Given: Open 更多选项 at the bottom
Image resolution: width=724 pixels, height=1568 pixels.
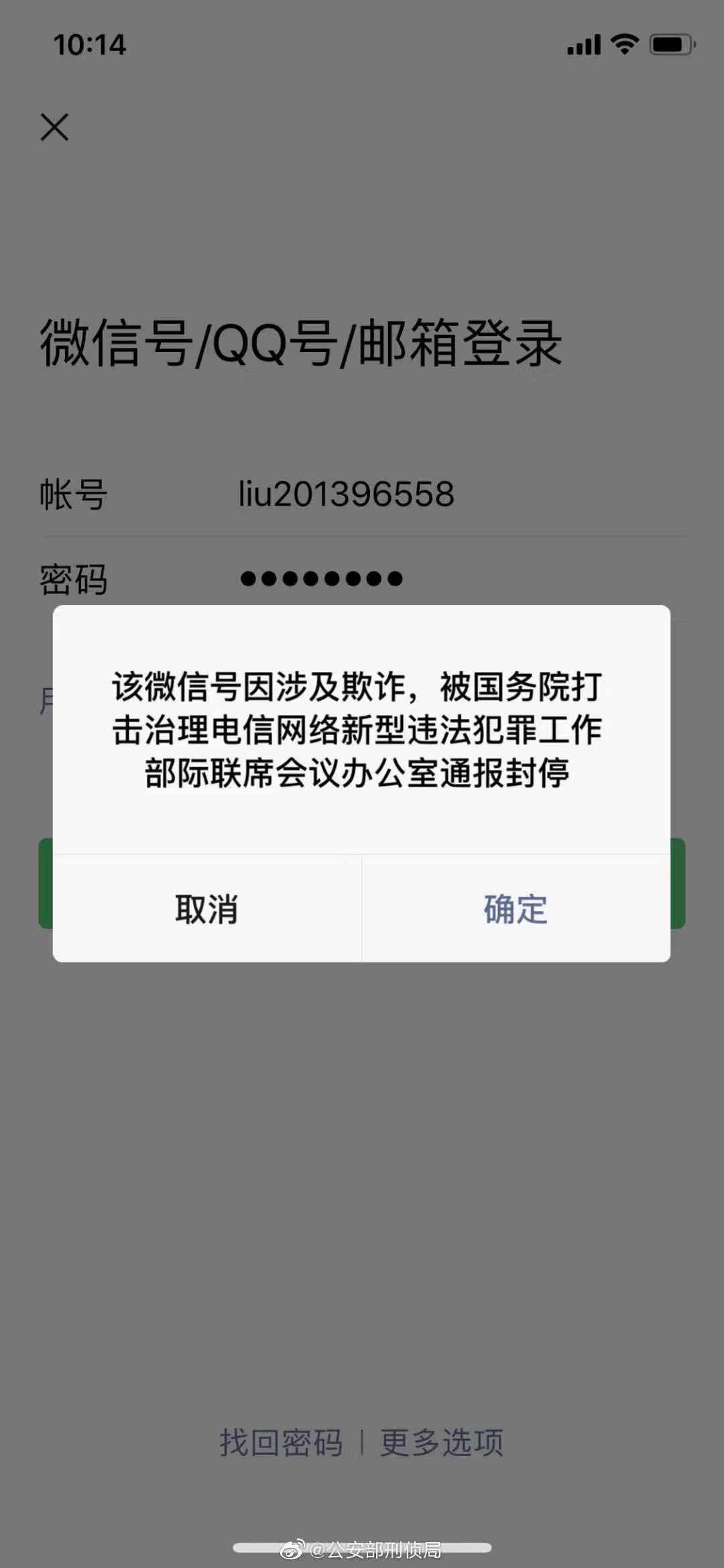Looking at the screenshot, I should 442,1442.
